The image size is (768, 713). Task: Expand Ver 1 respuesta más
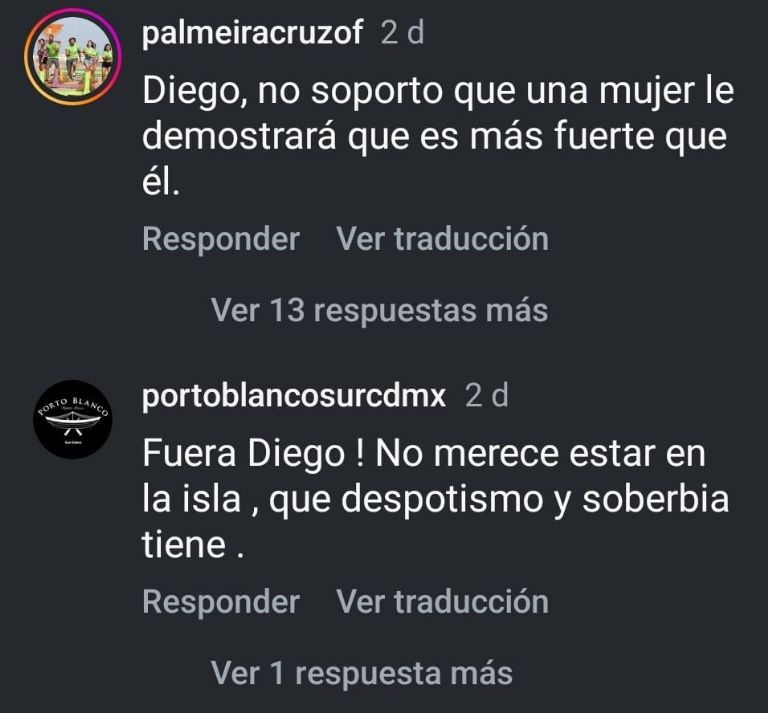coord(362,673)
